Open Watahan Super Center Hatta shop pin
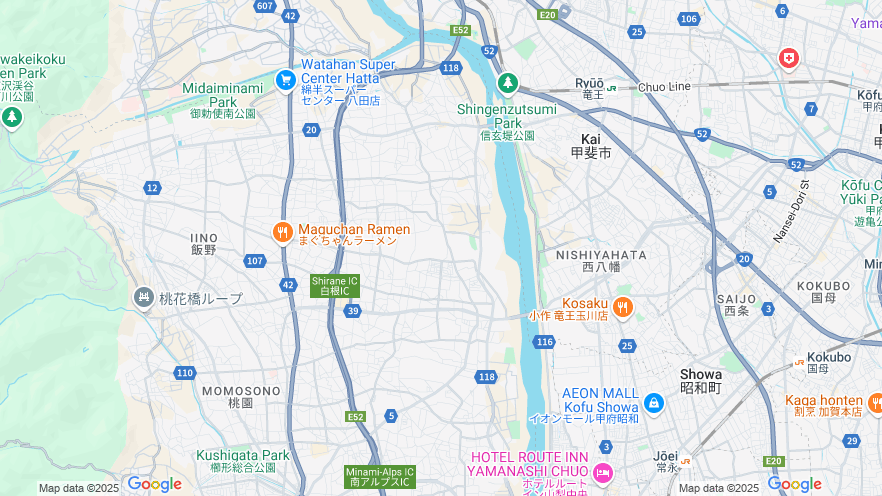The height and width of the screenshot is (496, 882). [x=285, y=79]
